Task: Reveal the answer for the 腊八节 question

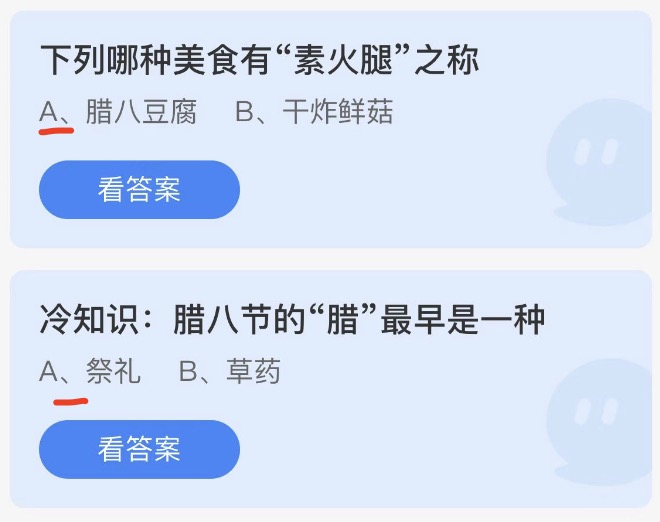Action: [139, 449]
